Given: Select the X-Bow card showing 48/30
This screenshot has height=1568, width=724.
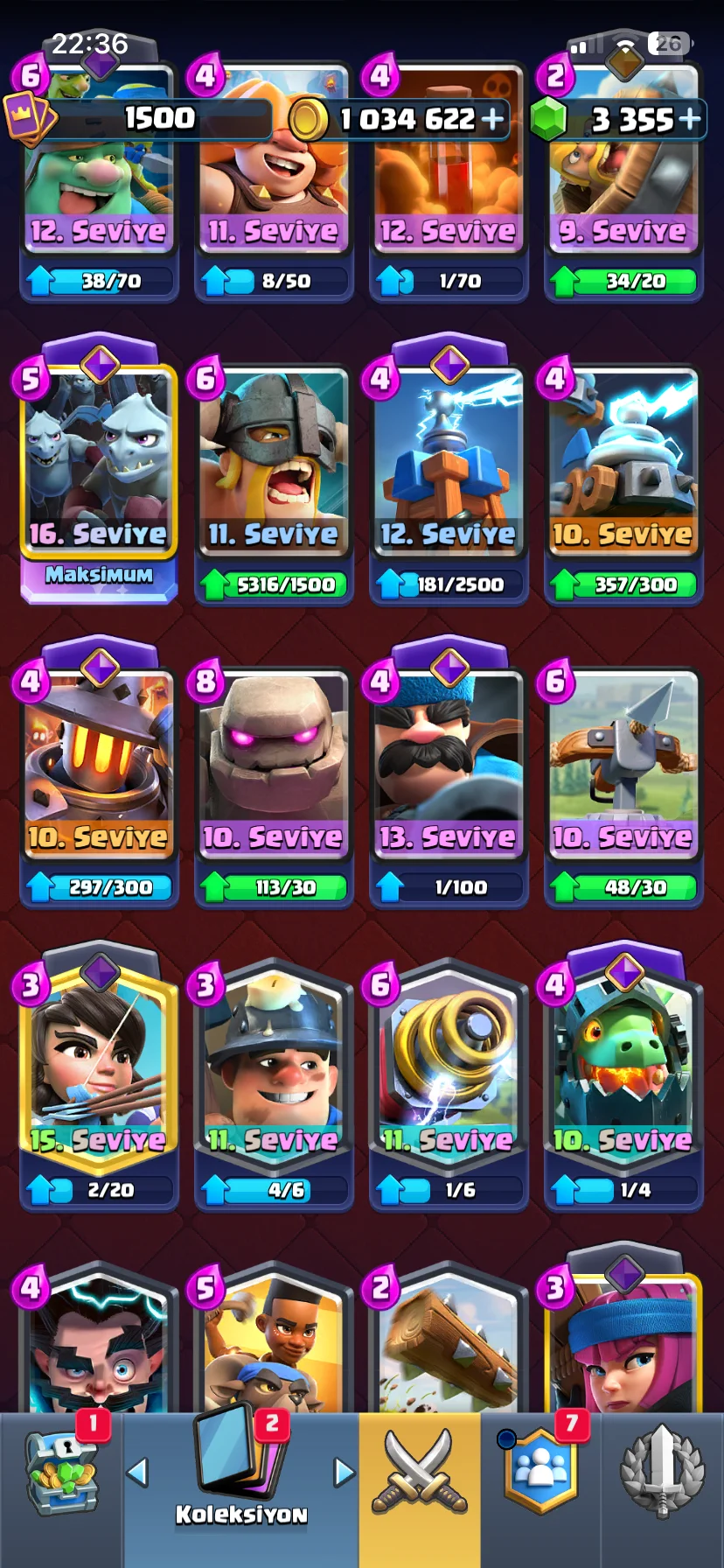Looking at the screenshot, I should tap(623, 785).
